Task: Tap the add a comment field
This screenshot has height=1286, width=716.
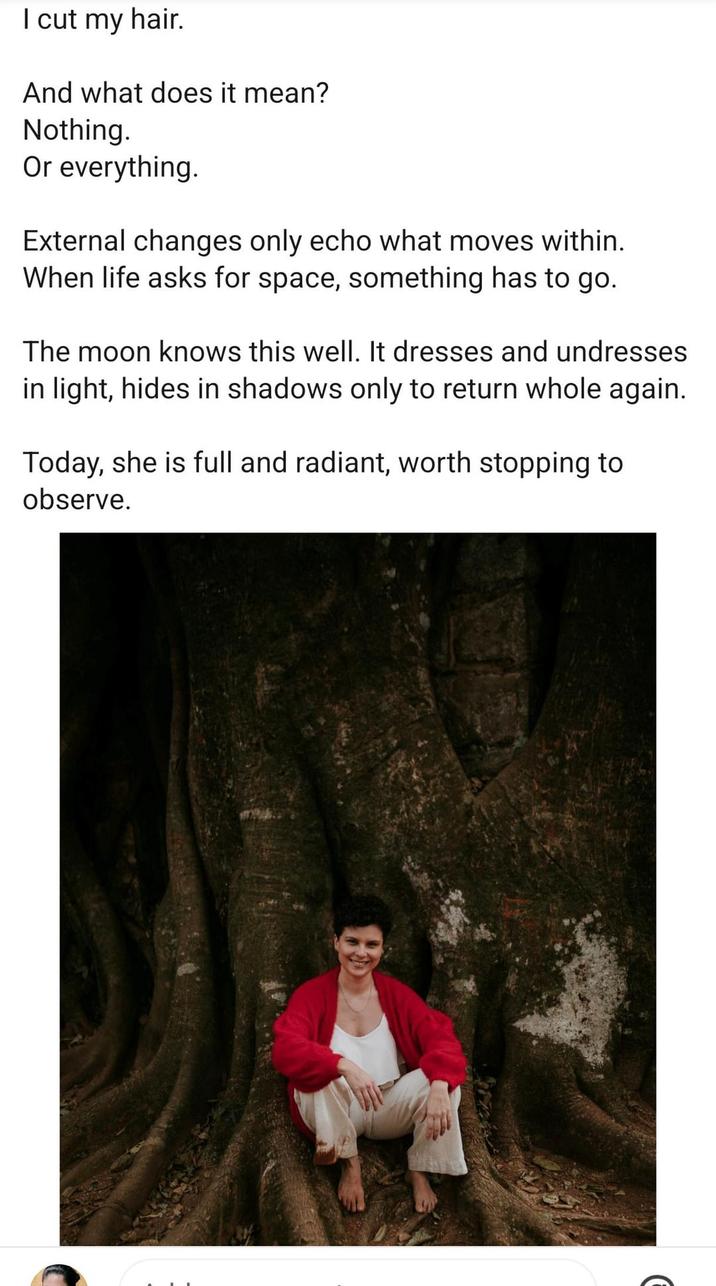Action: point(355,1279)
